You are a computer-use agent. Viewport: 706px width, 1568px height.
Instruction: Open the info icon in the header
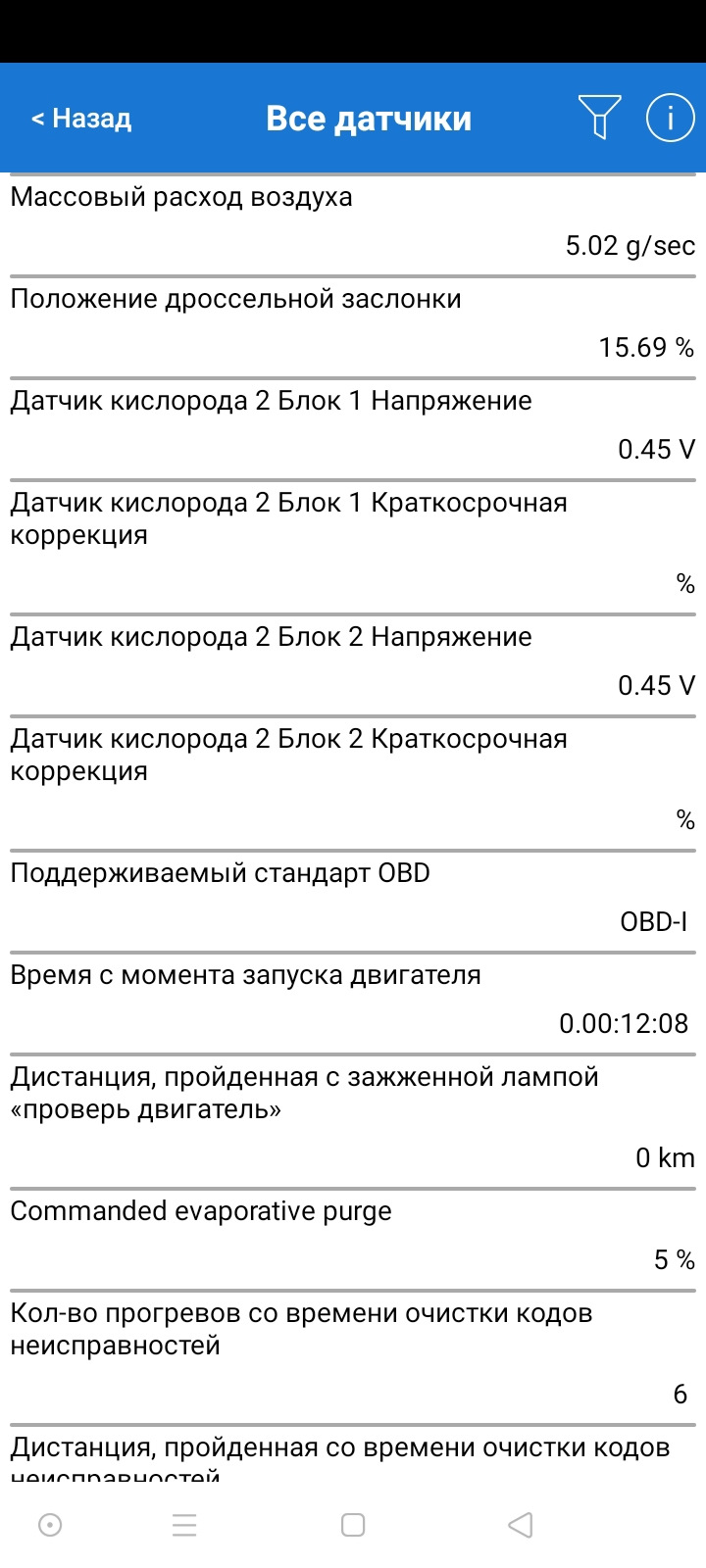tap(671, 118)
